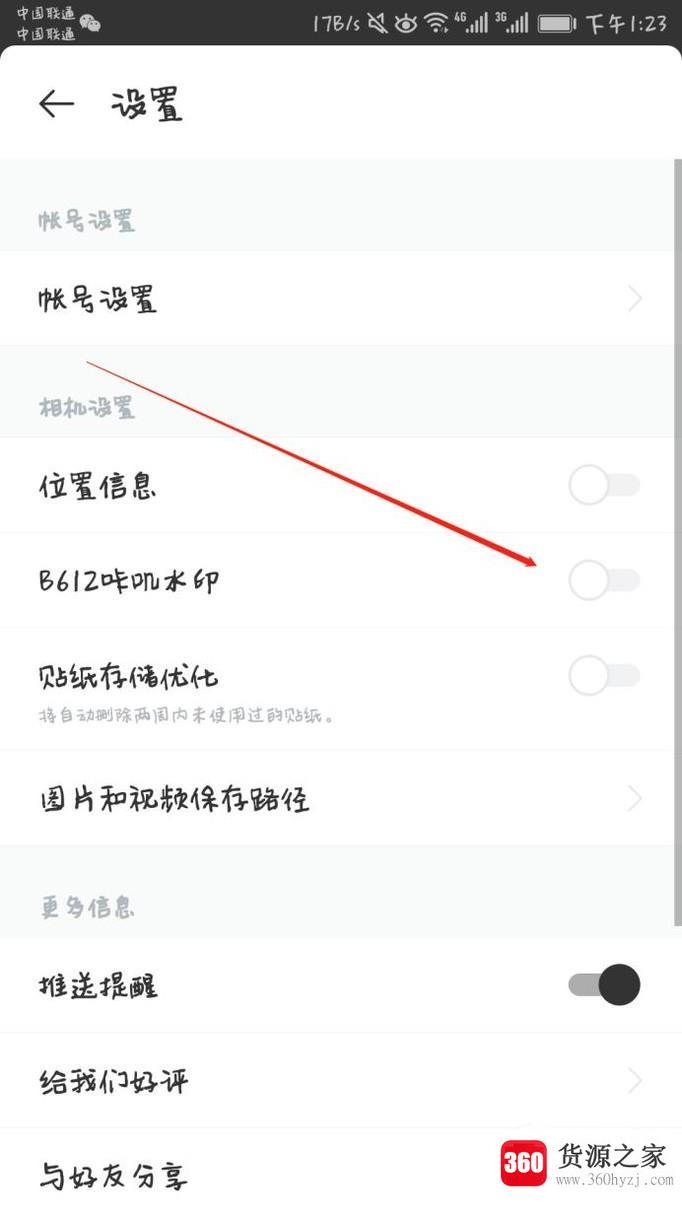Enable 贴纸存储优化 sticker storage optimization

pos(604,676)
